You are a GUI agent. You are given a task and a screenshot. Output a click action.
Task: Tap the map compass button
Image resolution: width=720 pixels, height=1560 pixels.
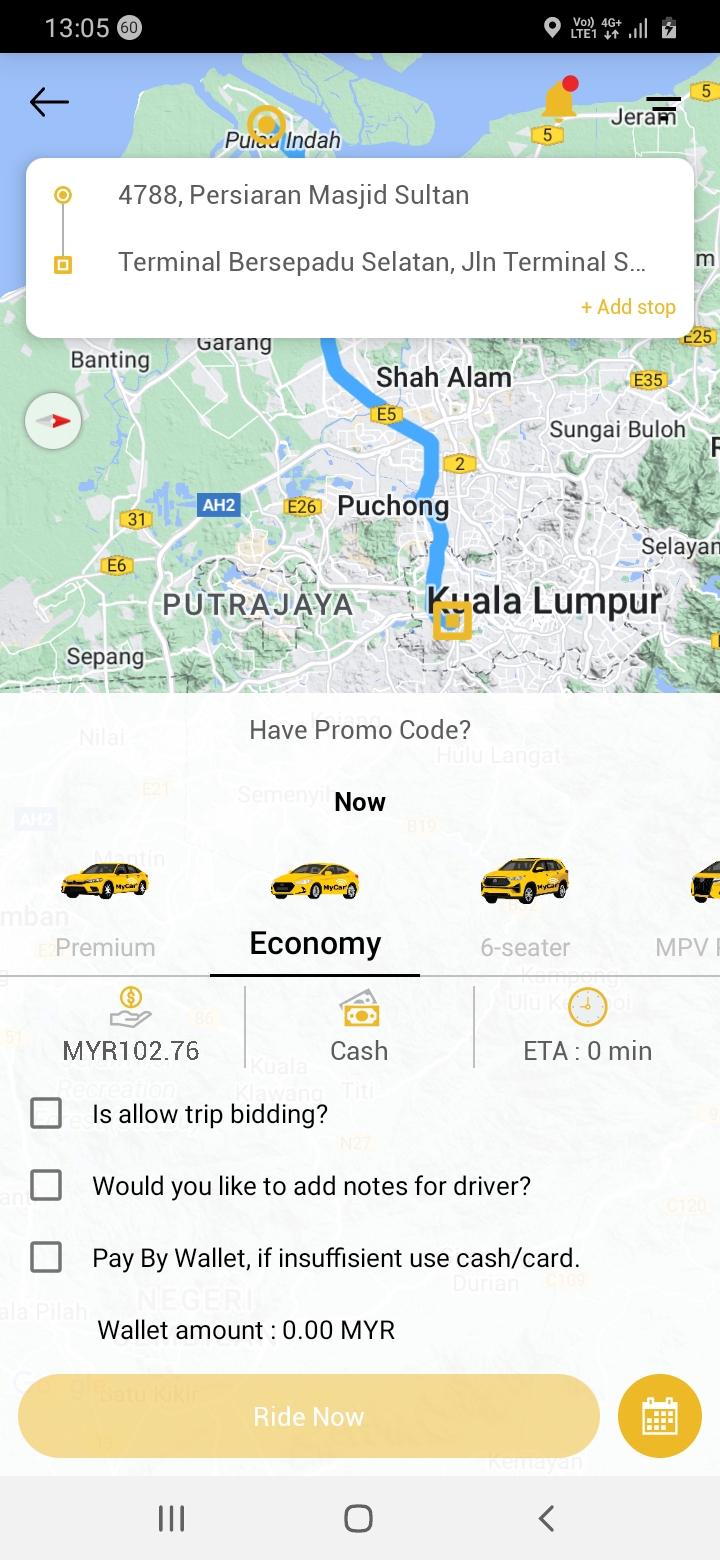click(x=53, y=421)
